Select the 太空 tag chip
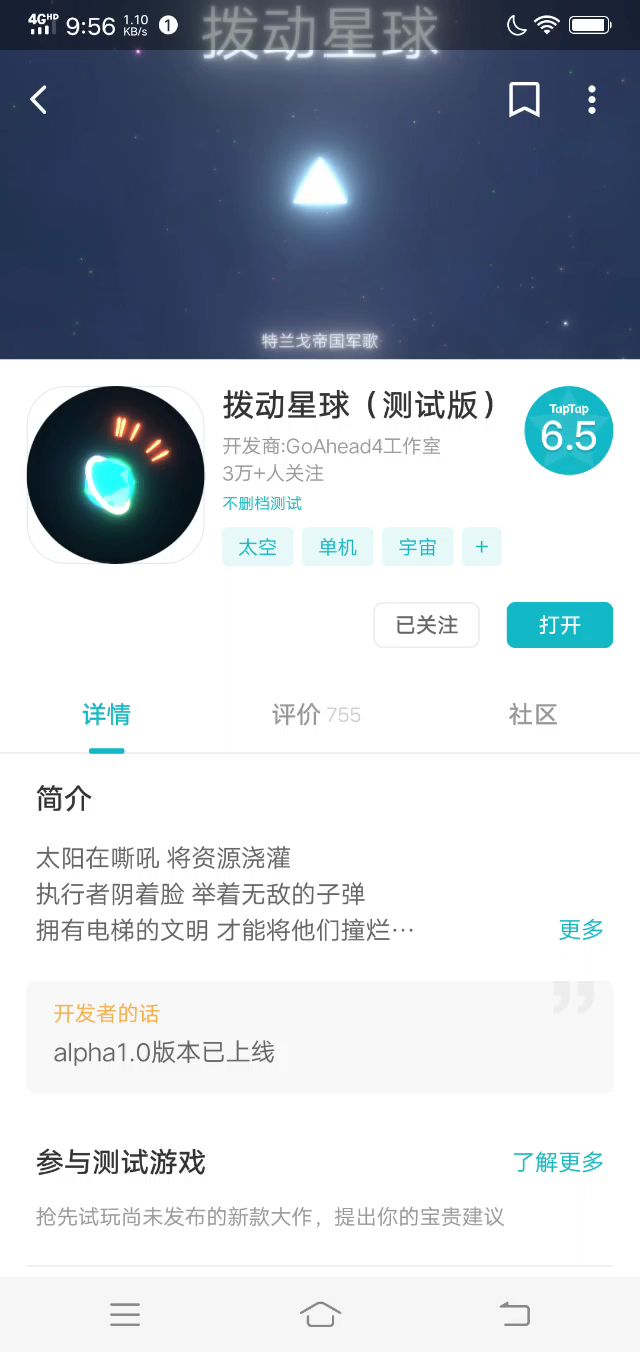Image resolution: width=640 pixels, height=1352 pixels. coord(257,547)
